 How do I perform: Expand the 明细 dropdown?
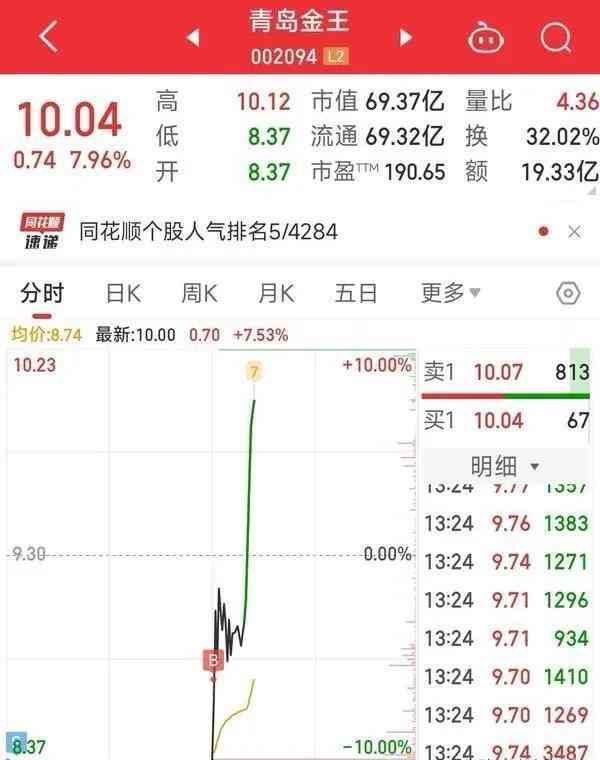[x=505, y=466]
